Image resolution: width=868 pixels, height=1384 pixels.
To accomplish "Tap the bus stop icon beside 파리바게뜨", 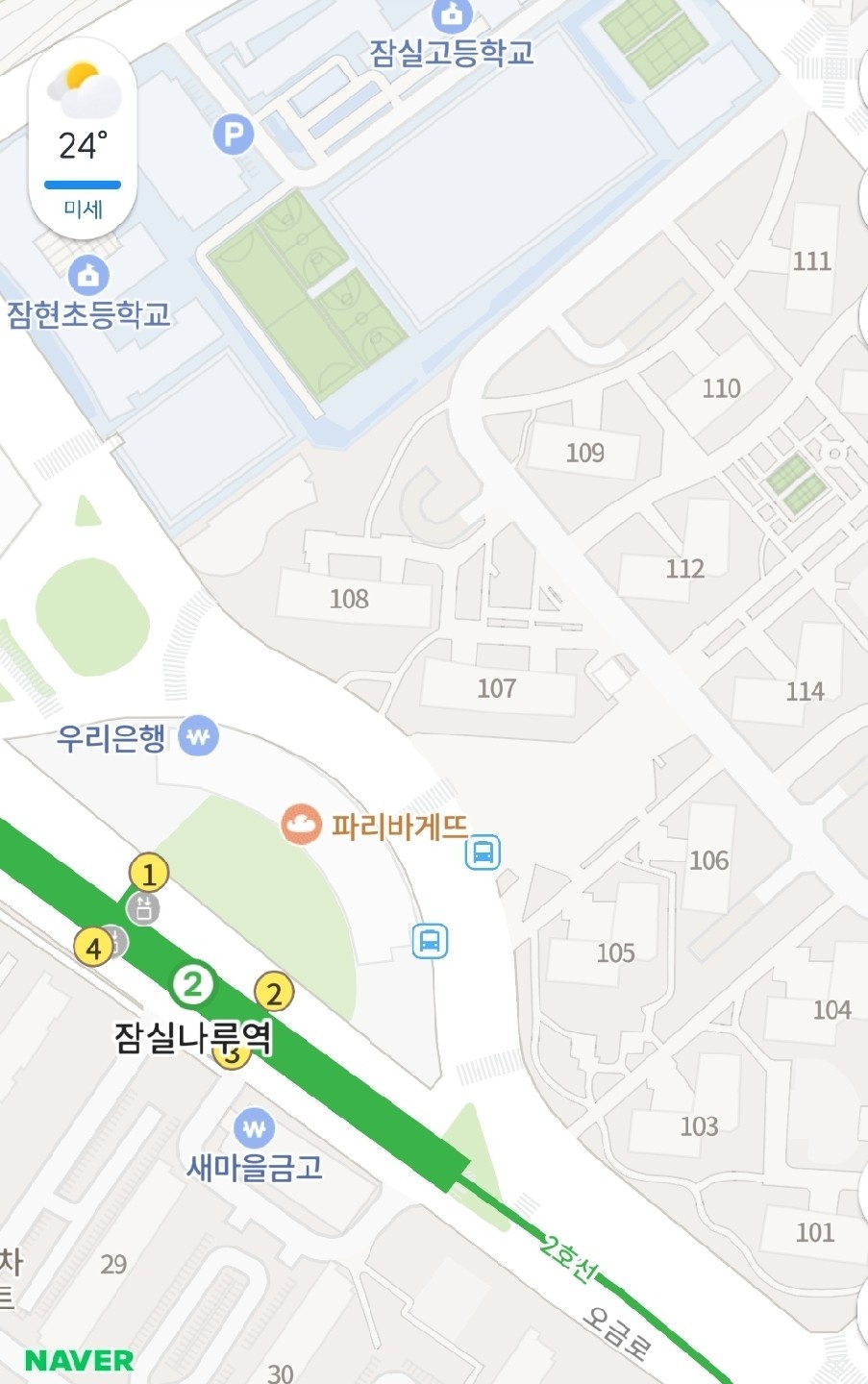I will click(x=483, y=852).
